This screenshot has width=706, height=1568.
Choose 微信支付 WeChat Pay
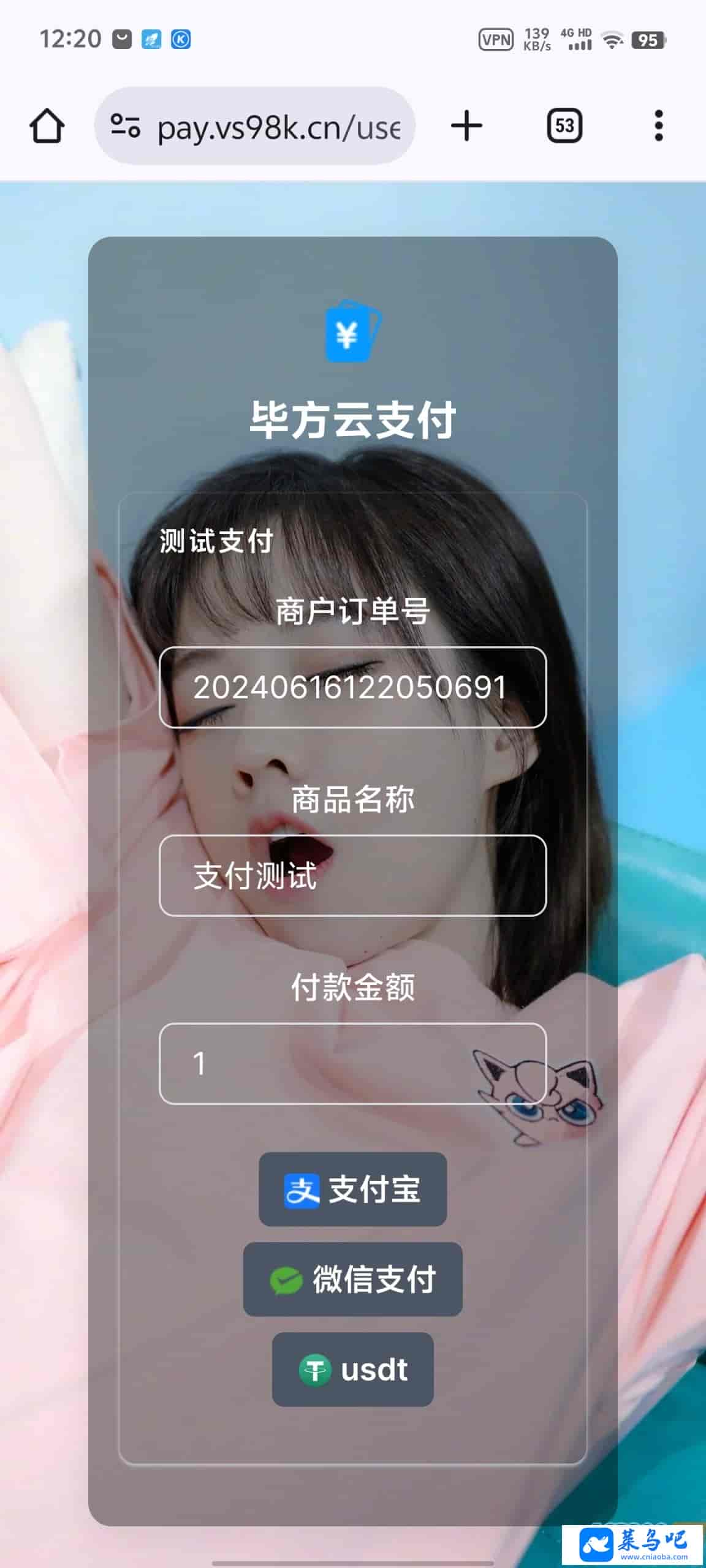pyautogui.click(x=352, y=1279)
